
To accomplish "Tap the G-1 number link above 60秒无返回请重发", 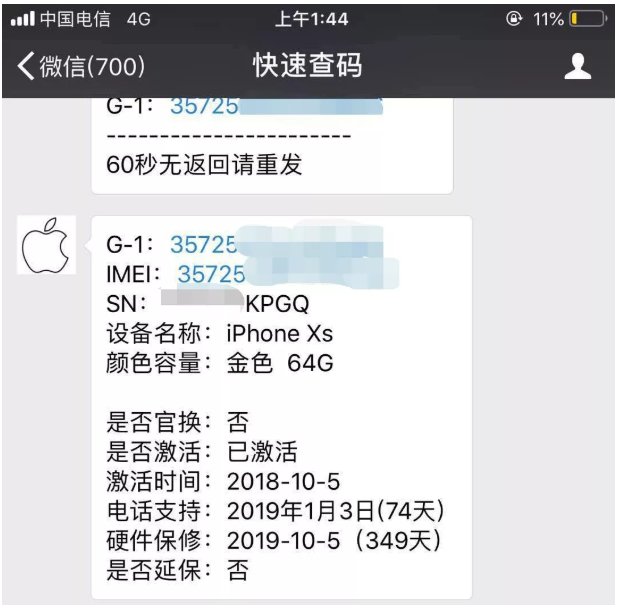I will 204,105.
